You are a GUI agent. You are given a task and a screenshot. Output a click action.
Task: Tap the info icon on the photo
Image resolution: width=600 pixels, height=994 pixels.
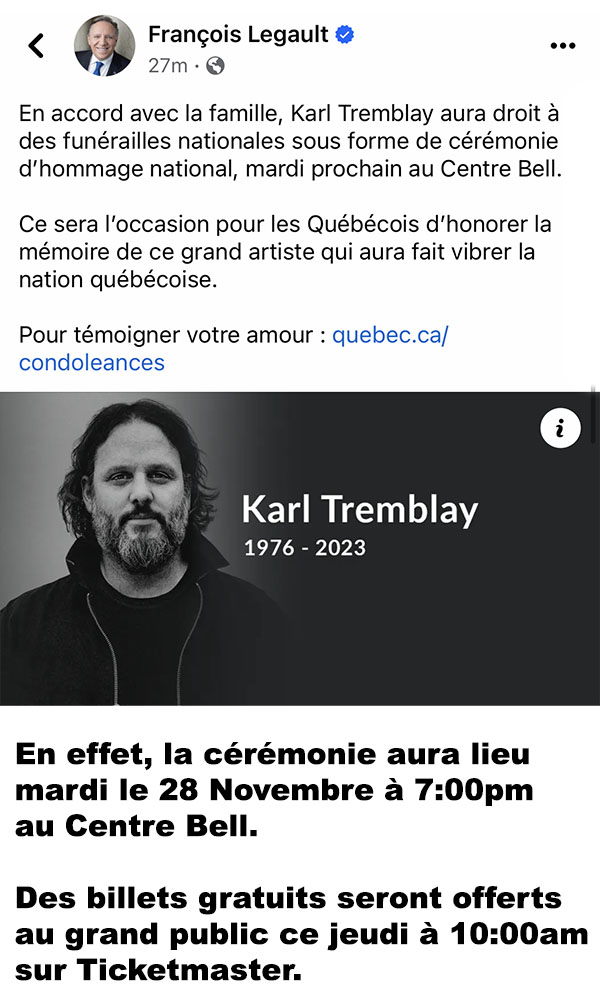(560, 429)
